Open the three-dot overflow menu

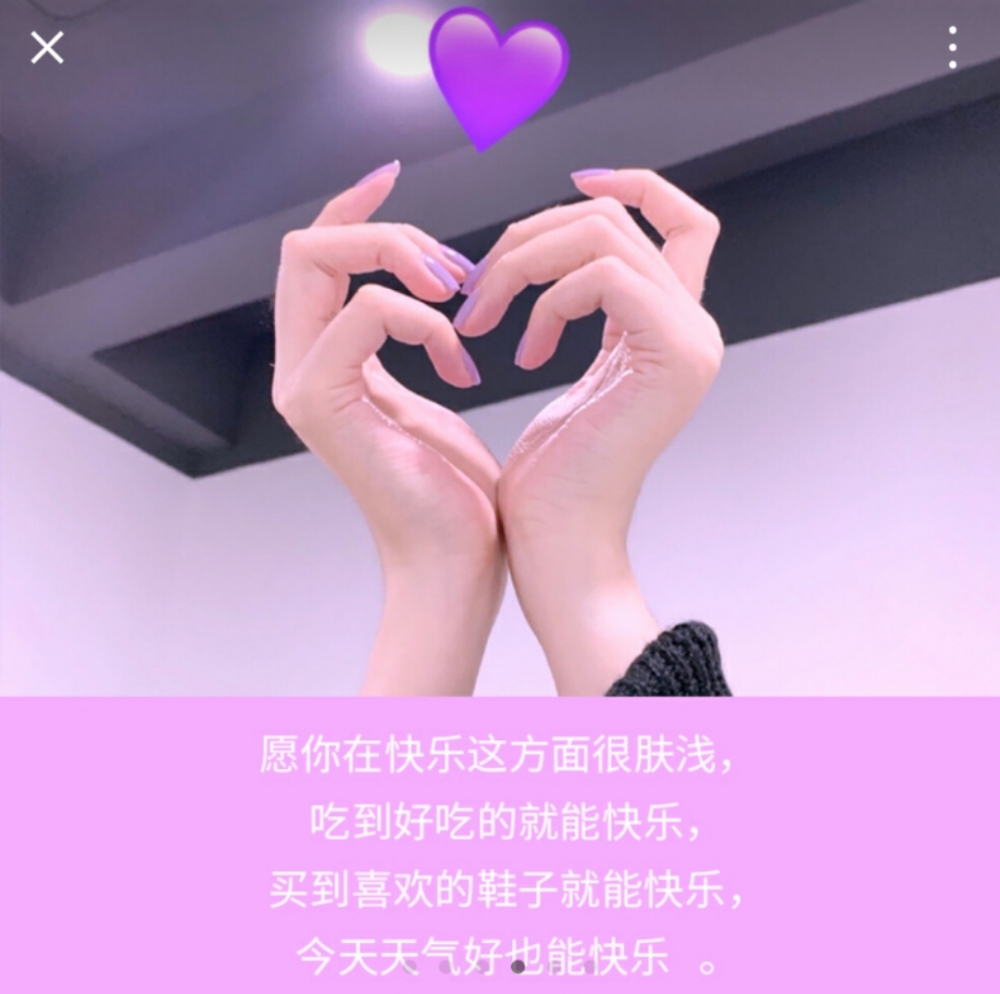click(952, 47)
